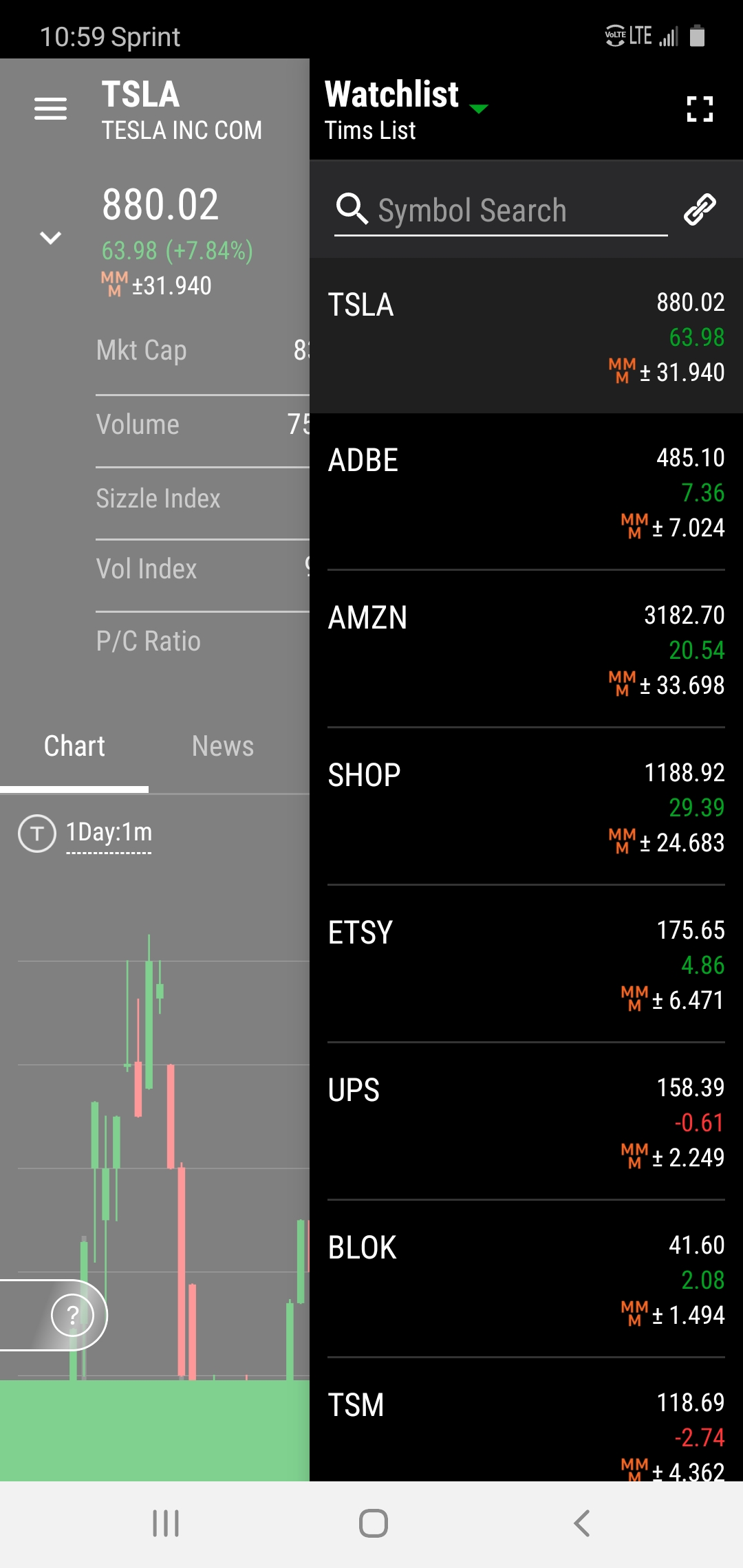Open the Watchlist dropdown for Tims List
743x1568 pixels.
[479, 109]
